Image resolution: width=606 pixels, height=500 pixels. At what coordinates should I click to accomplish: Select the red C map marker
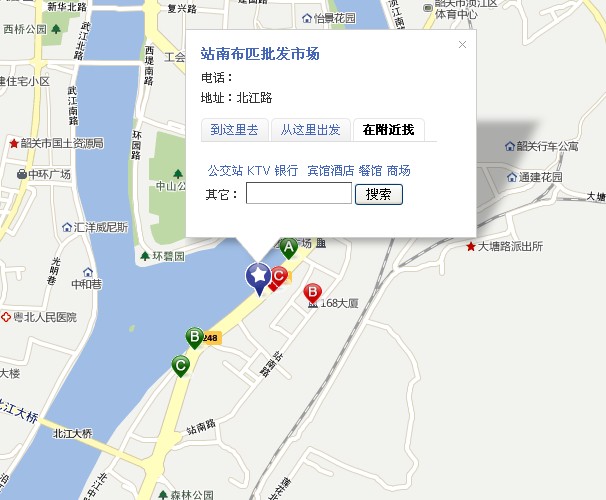[x=280, y=276]
